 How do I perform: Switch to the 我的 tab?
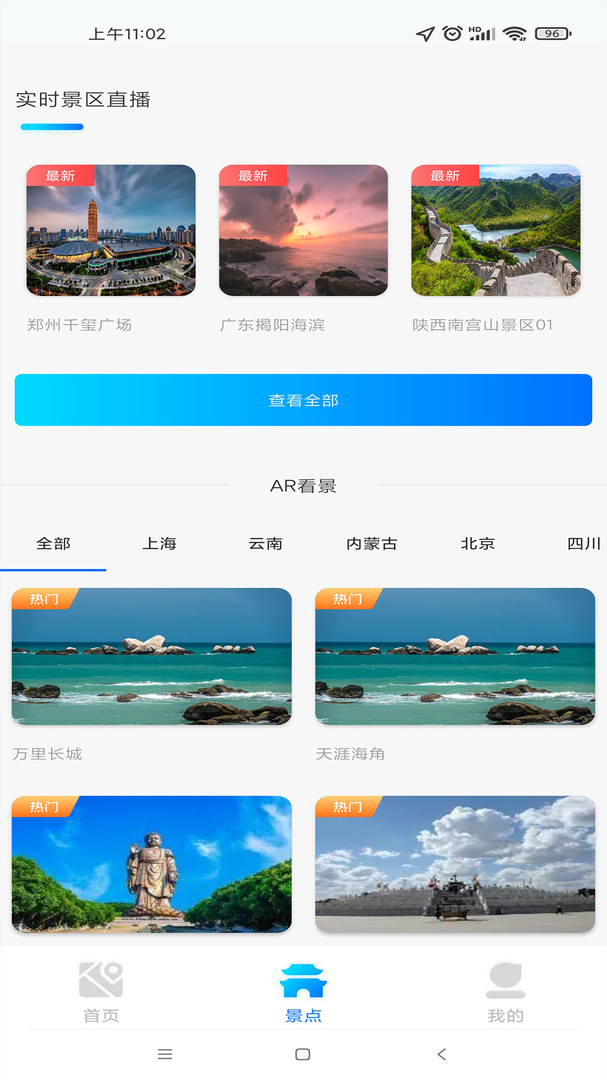coord(506,993)
